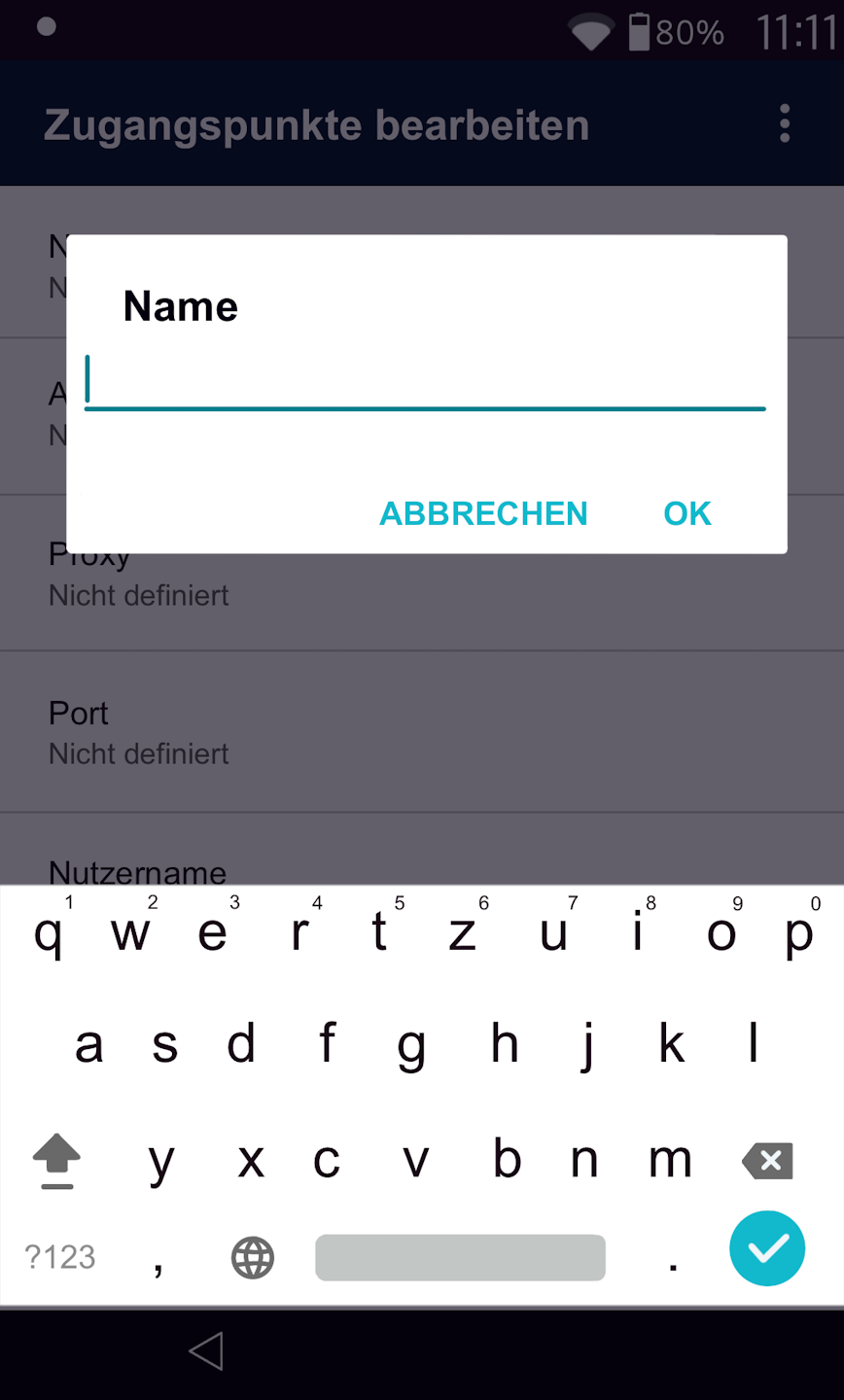Tap the checkmark done key

(x=767, y=1248)
